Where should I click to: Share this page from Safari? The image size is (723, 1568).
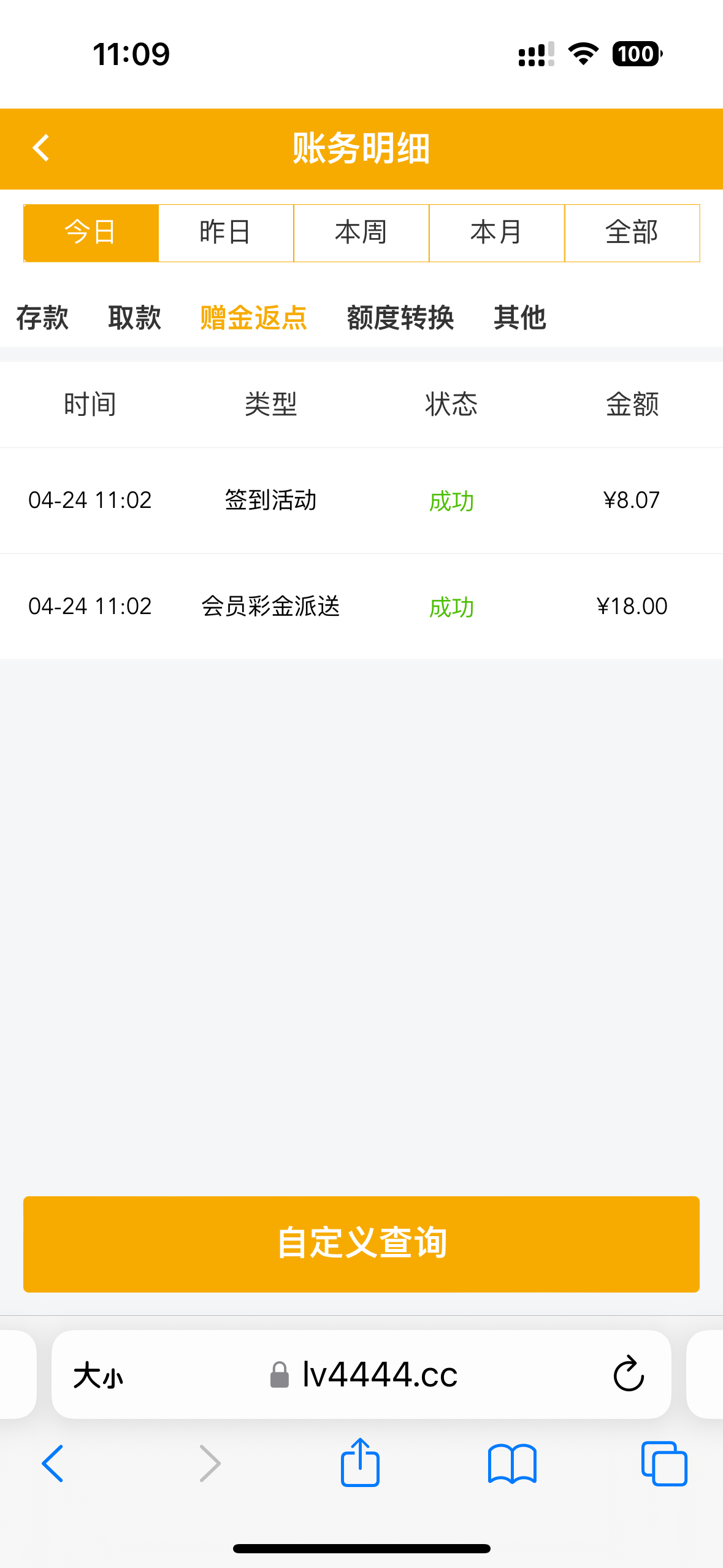[360, 1463]
